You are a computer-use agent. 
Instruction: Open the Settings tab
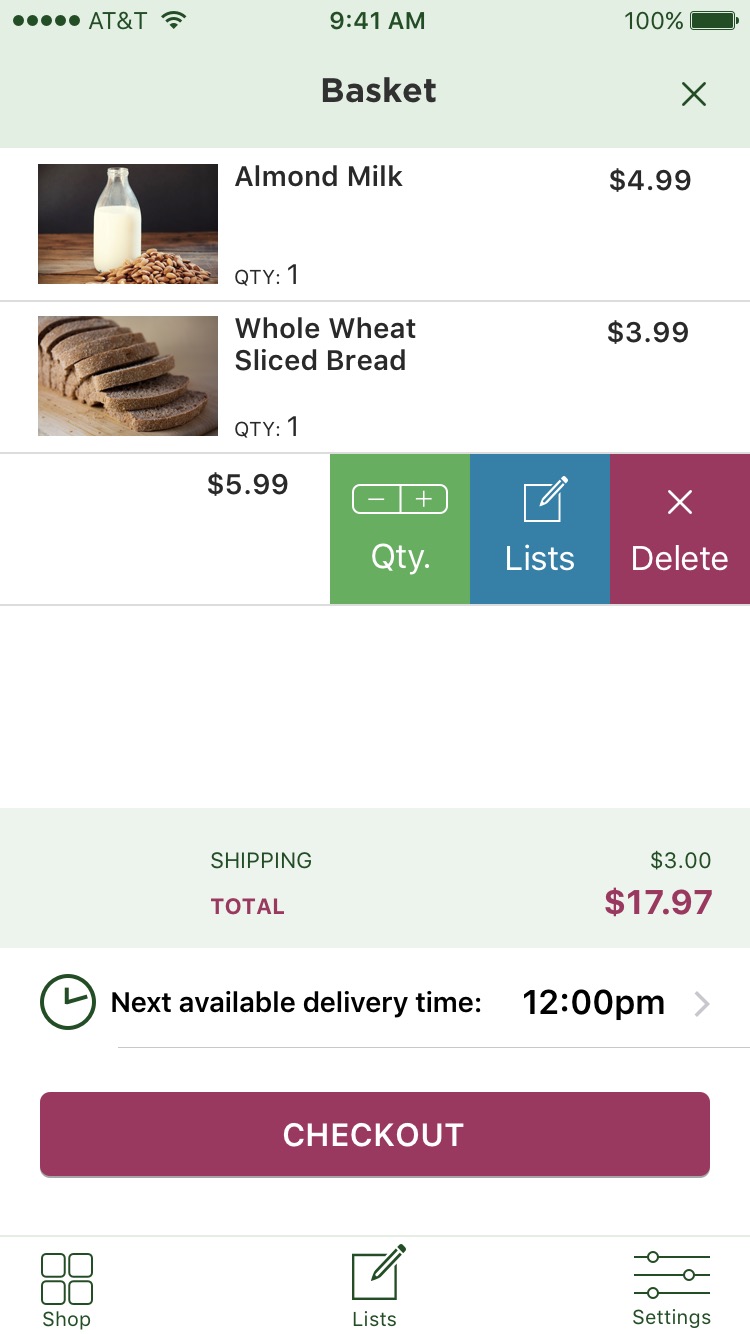pyautogui.click(x=672, y=1288)
